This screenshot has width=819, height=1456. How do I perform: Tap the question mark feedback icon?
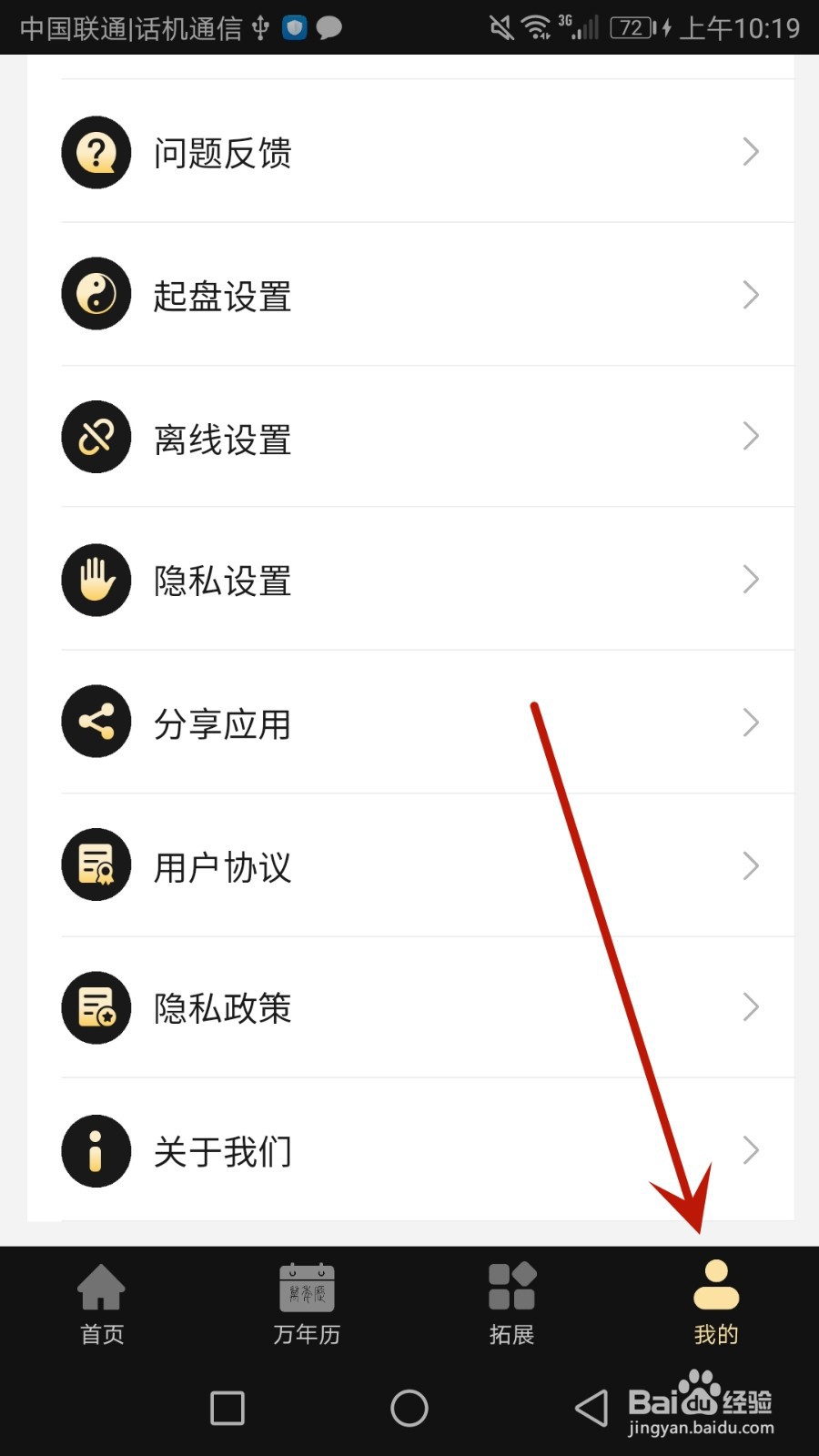pos(96,152)
